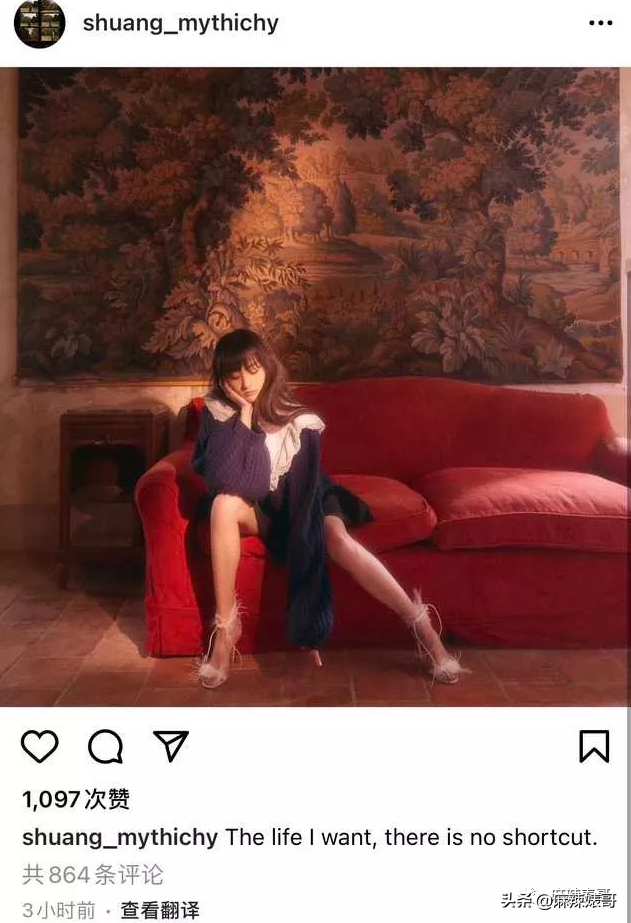Share the post via paper plane icon
Viewport: 631px width, 923px height.
[170, 746]
